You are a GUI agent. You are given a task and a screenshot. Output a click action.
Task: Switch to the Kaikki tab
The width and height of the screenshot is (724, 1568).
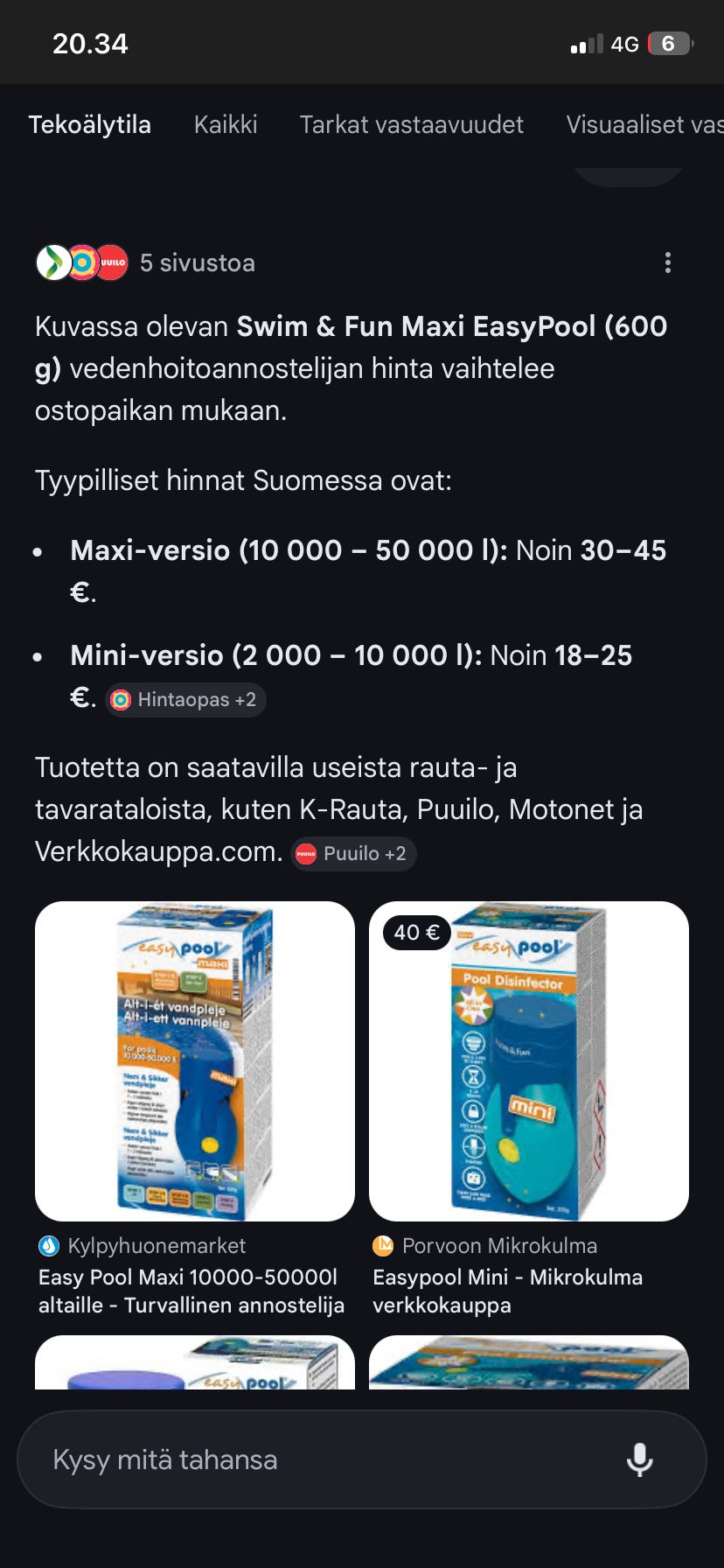[226, 125]
